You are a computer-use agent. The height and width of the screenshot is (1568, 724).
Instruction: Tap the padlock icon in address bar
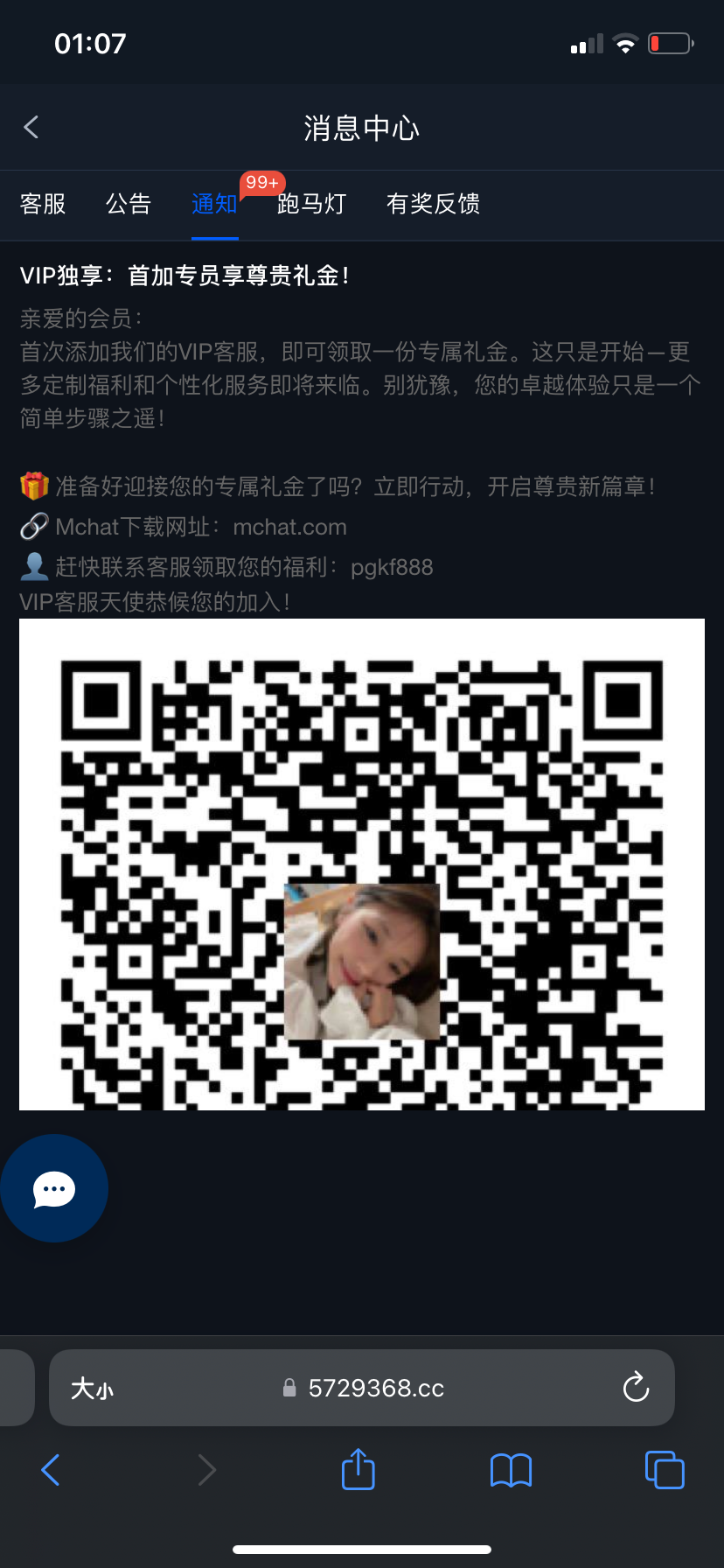pos(289,1388)
